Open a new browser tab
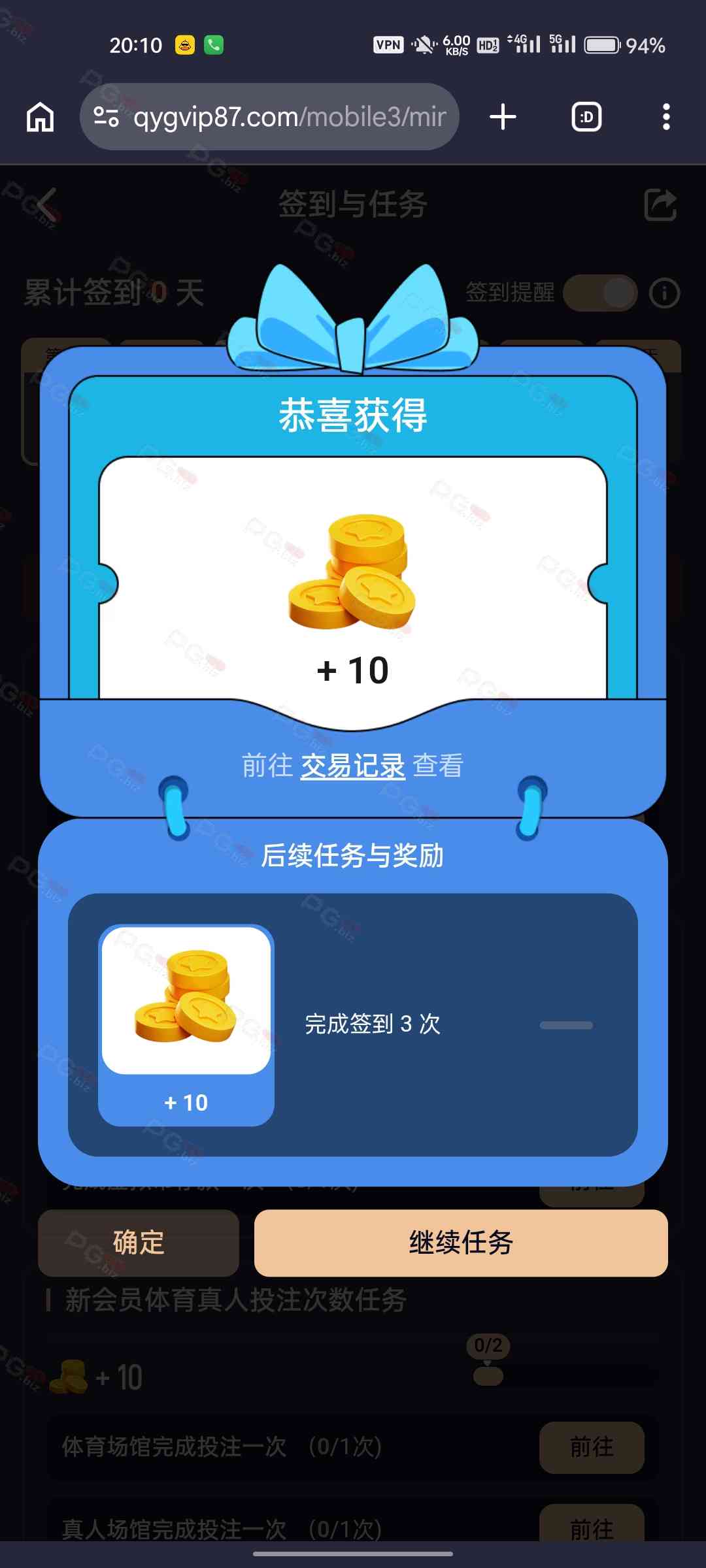Viewport: 706px width, 1568px height. pos(503,117)
